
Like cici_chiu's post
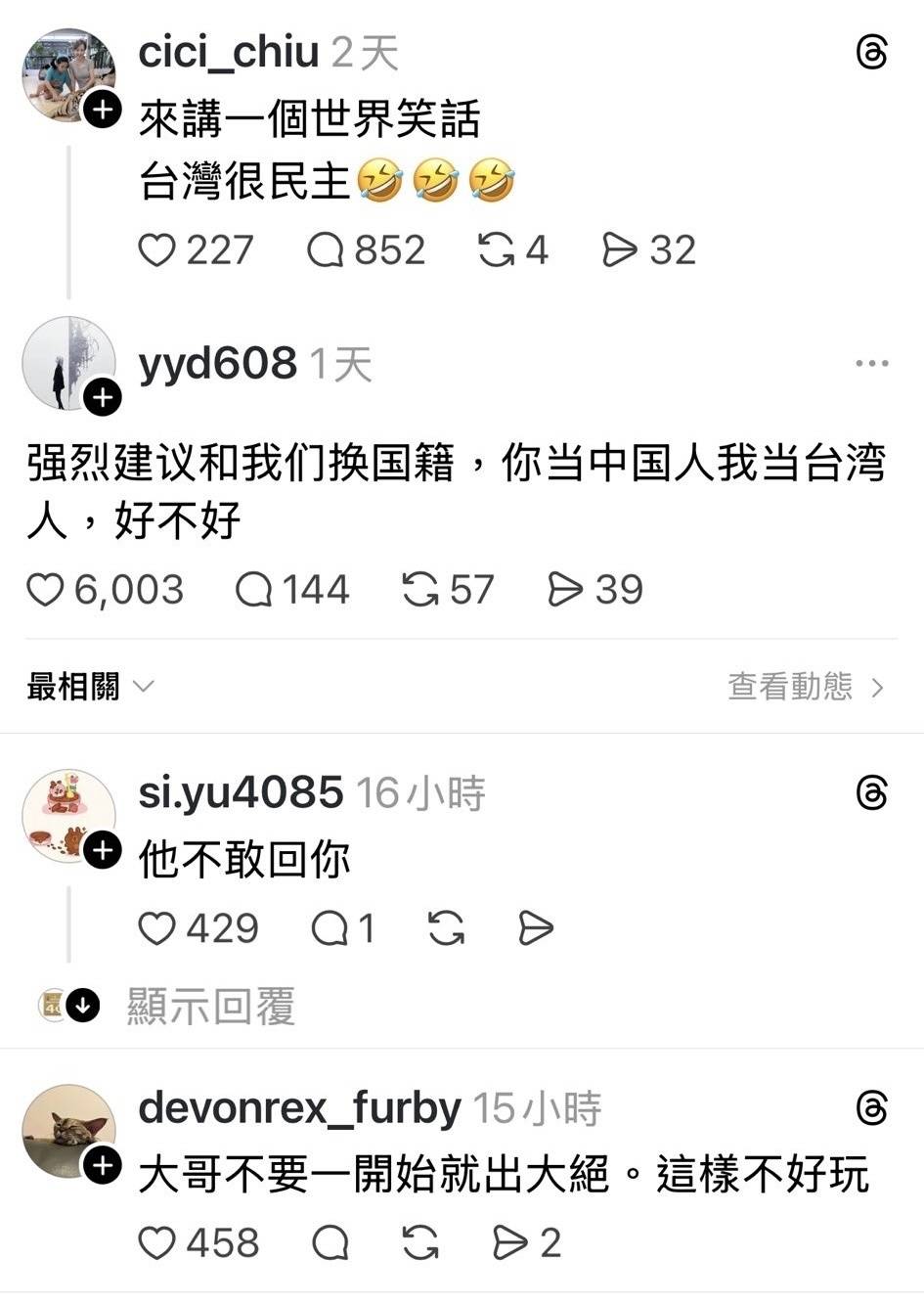[x=156, y=250]
